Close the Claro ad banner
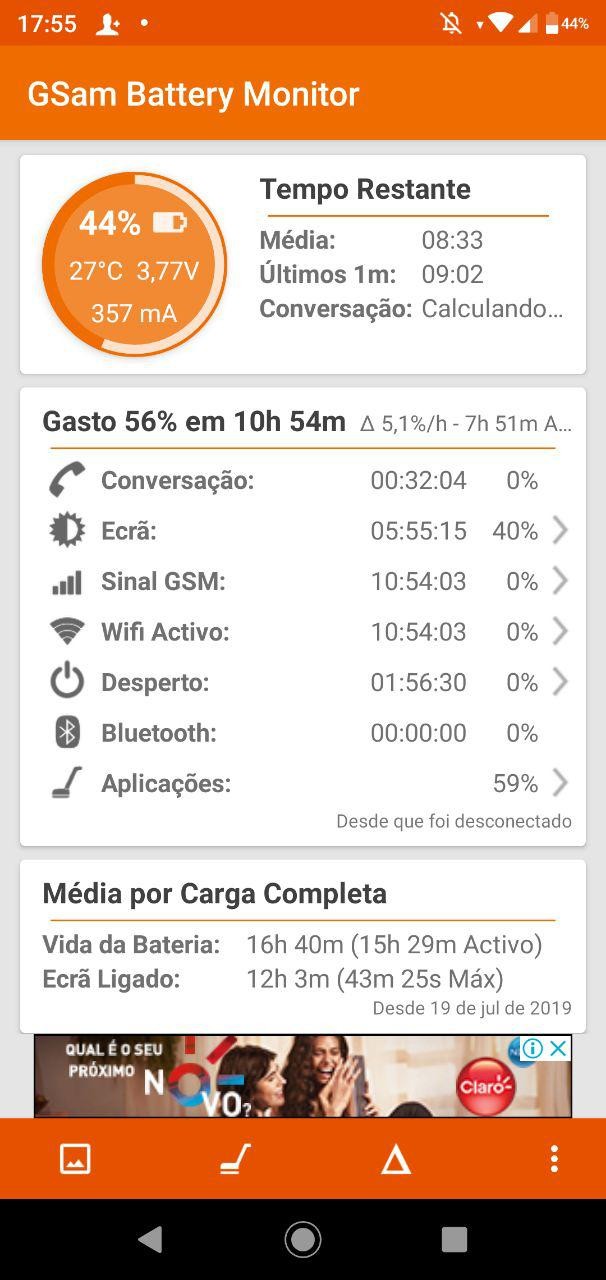The image size is (606, 1280). [559, 1048]
